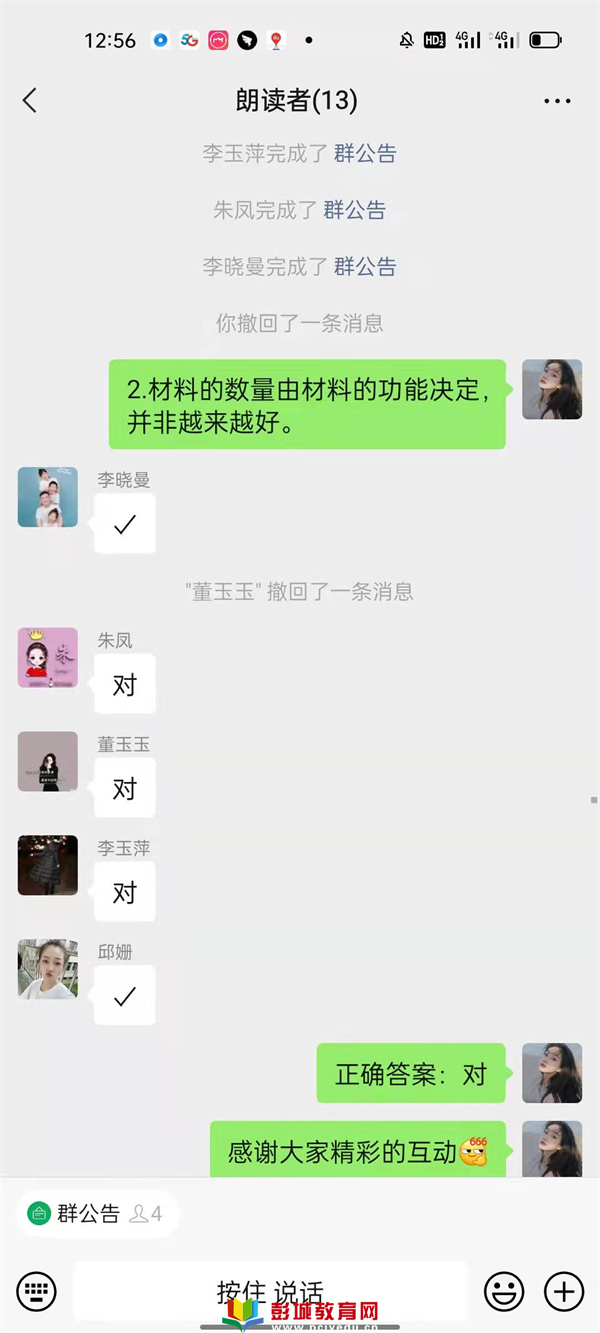This screenshot has height=1333, width=600.
Task: Open 群公告 link in 李玉萍's completion notice
Action: (x=365, y=153)
